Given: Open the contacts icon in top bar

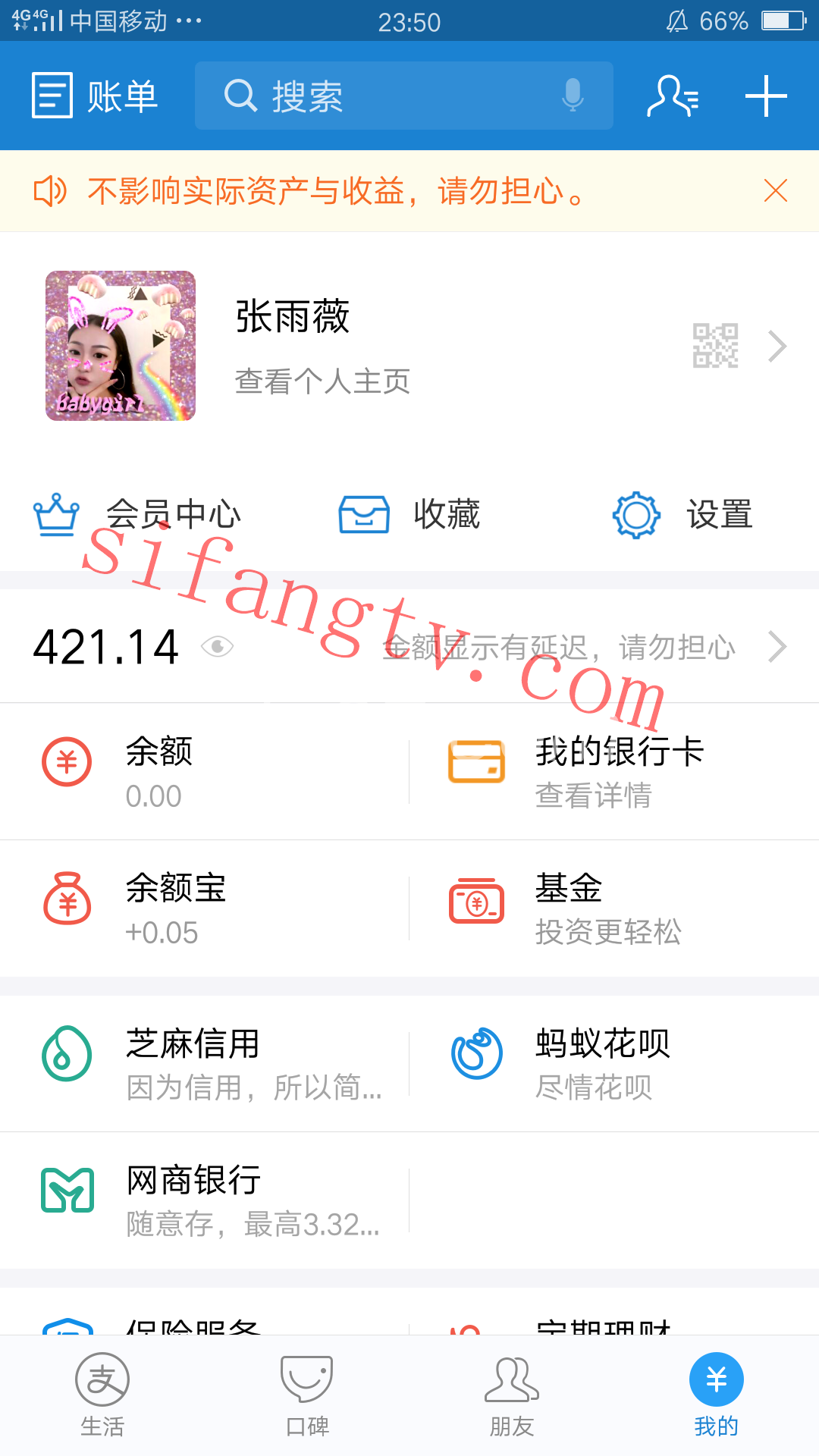Looking at the screenshot, I should 672,96.
